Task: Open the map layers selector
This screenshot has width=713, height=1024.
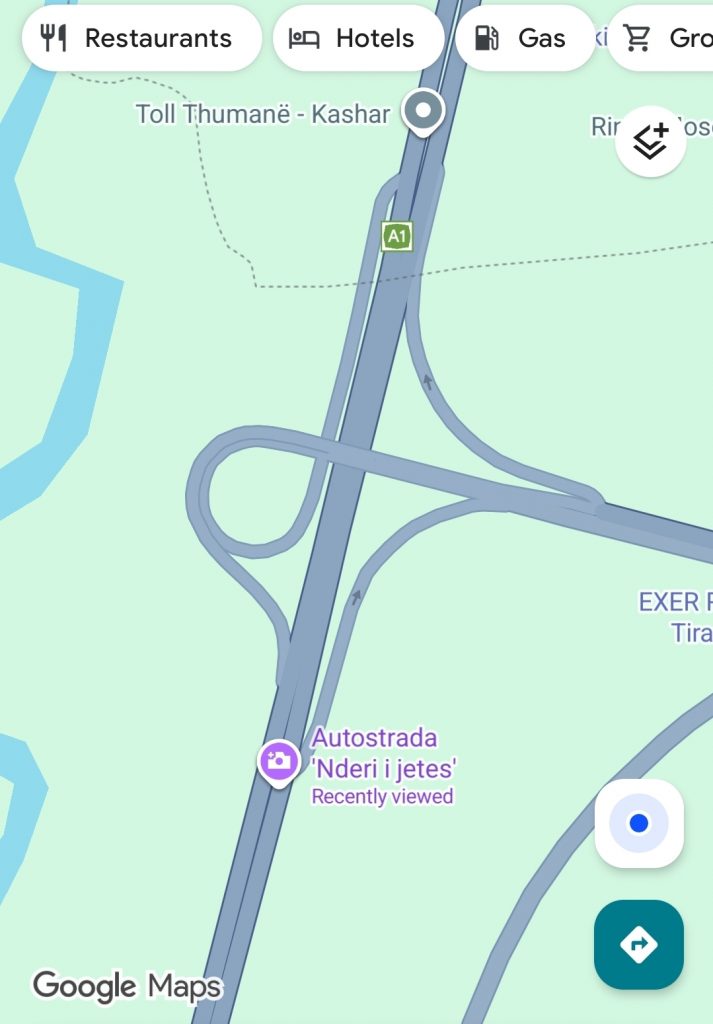Action: tap(650, 142)
